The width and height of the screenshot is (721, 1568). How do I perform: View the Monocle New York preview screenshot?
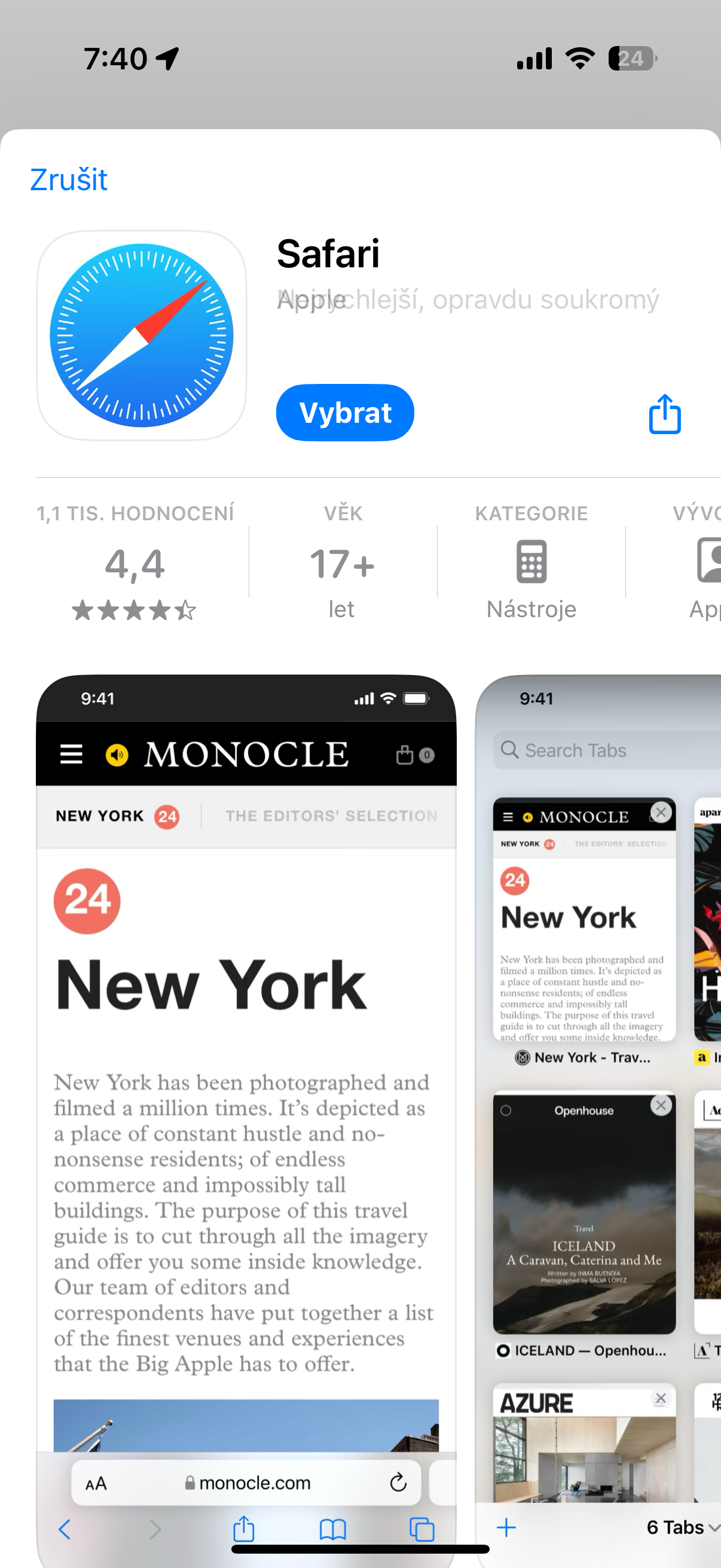pyautogui.click(x=246, y=1096)
